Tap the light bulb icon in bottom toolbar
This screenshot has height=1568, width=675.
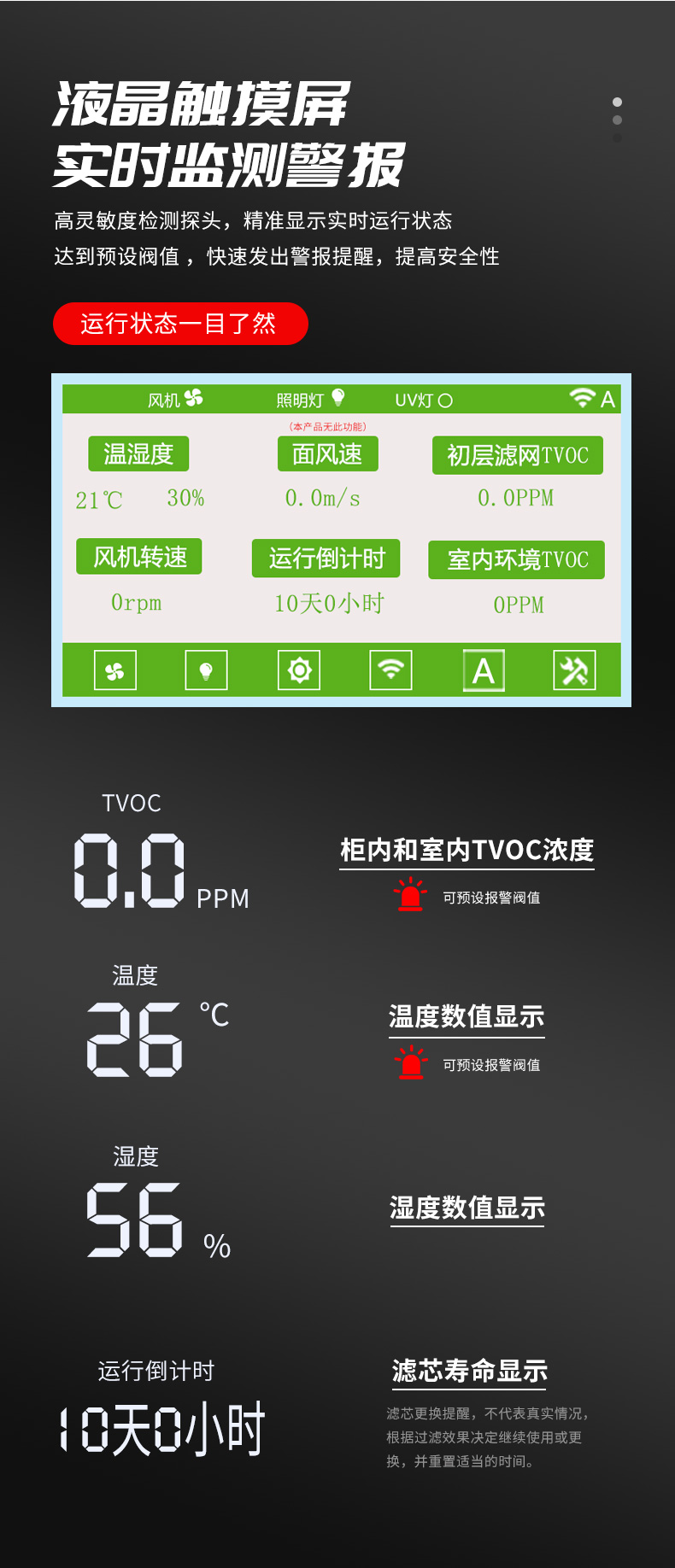click(206, 670)
